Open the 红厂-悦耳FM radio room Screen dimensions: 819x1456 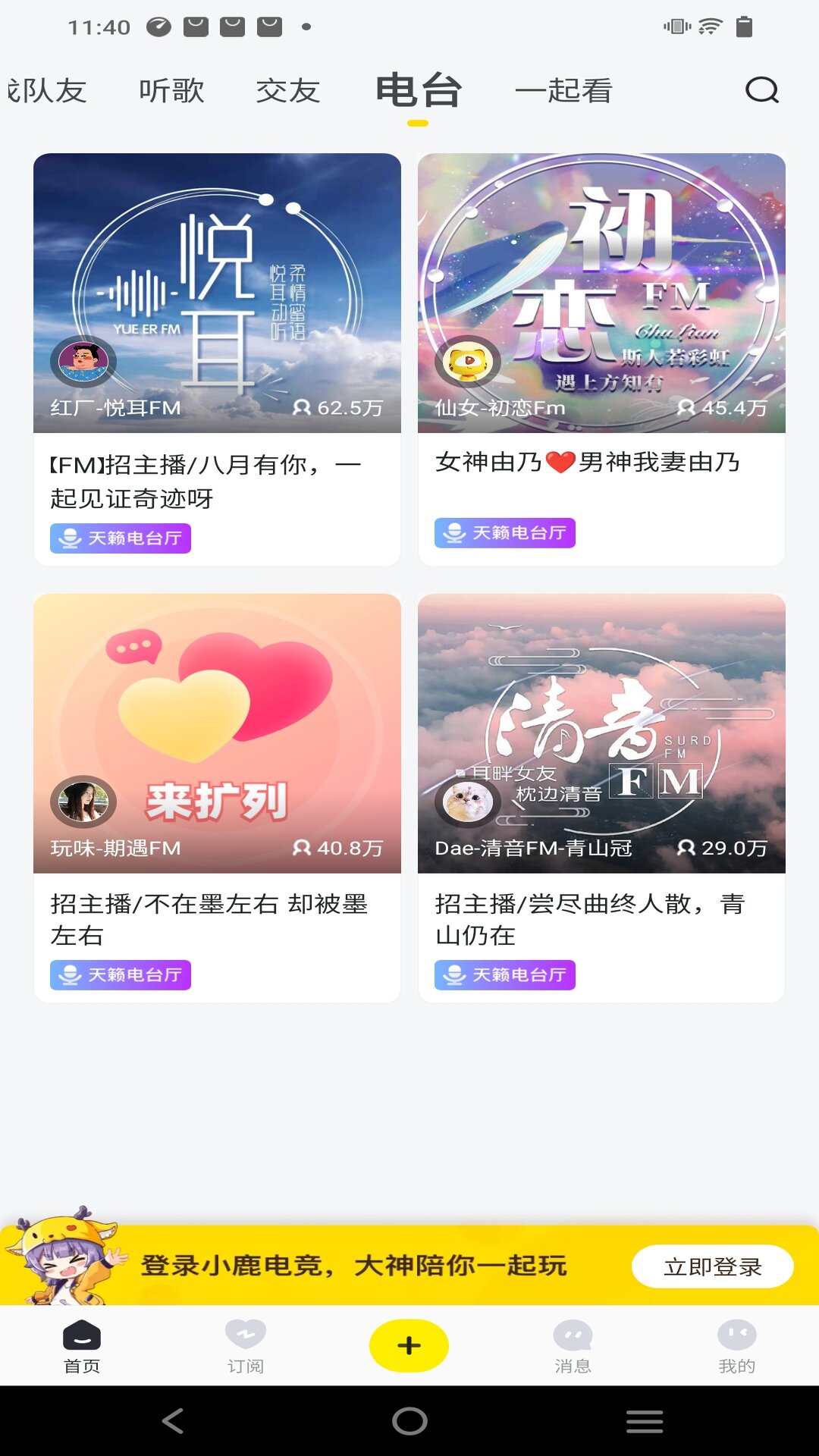217,293
